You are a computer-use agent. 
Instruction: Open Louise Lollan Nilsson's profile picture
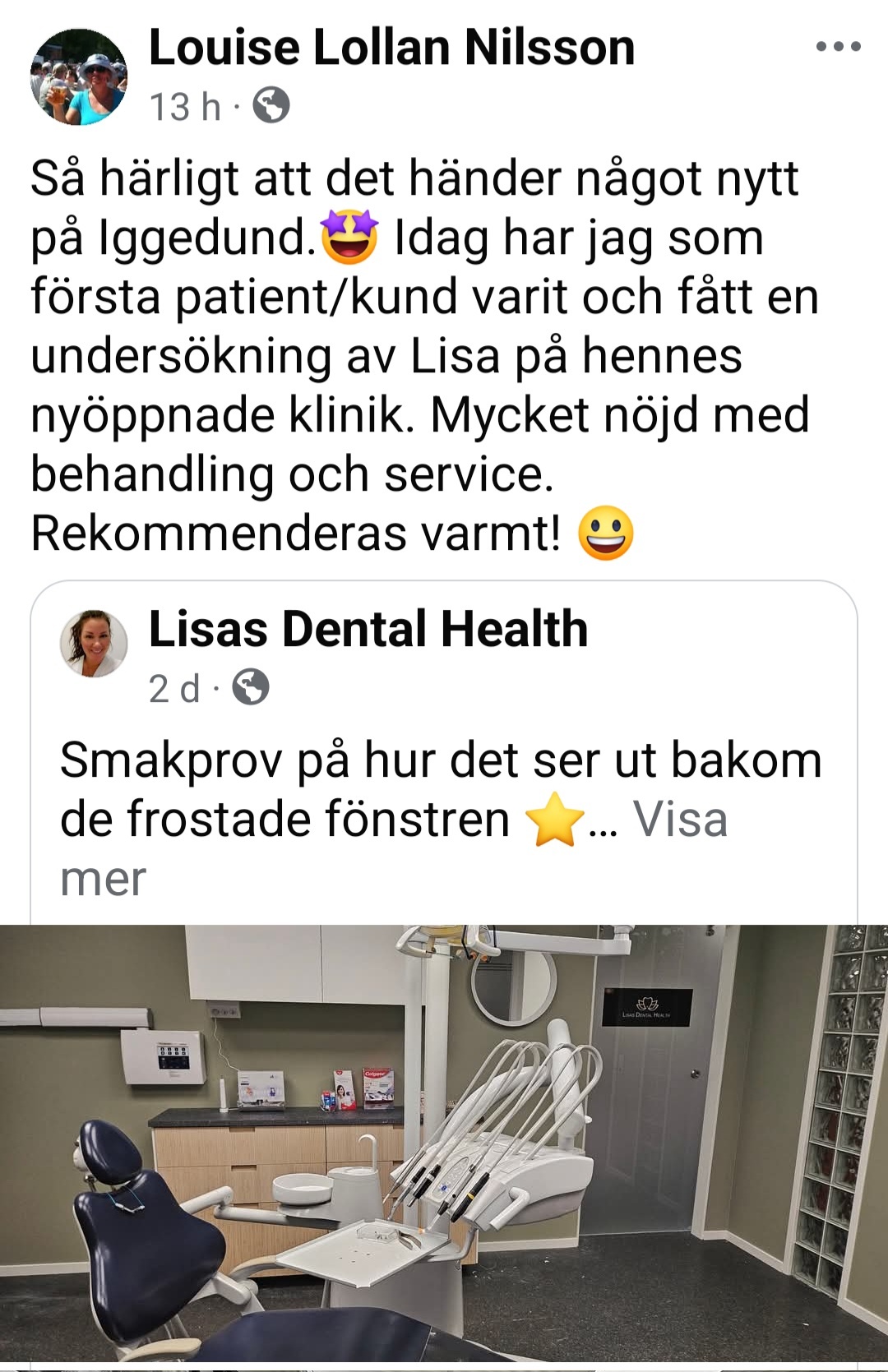click(79, 77)
